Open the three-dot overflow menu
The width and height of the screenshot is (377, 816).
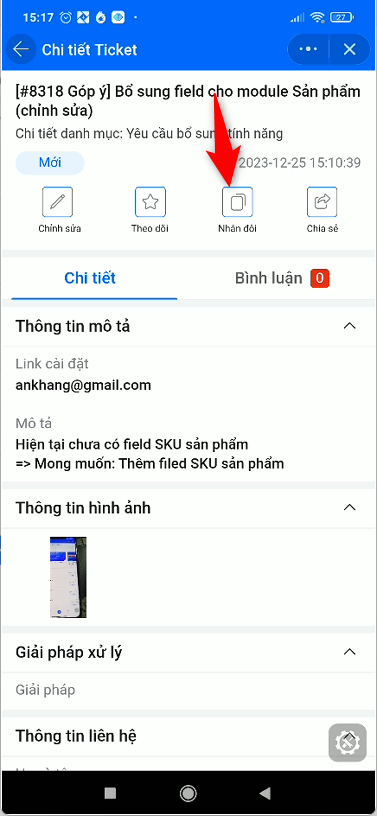(x=308, y=49)
